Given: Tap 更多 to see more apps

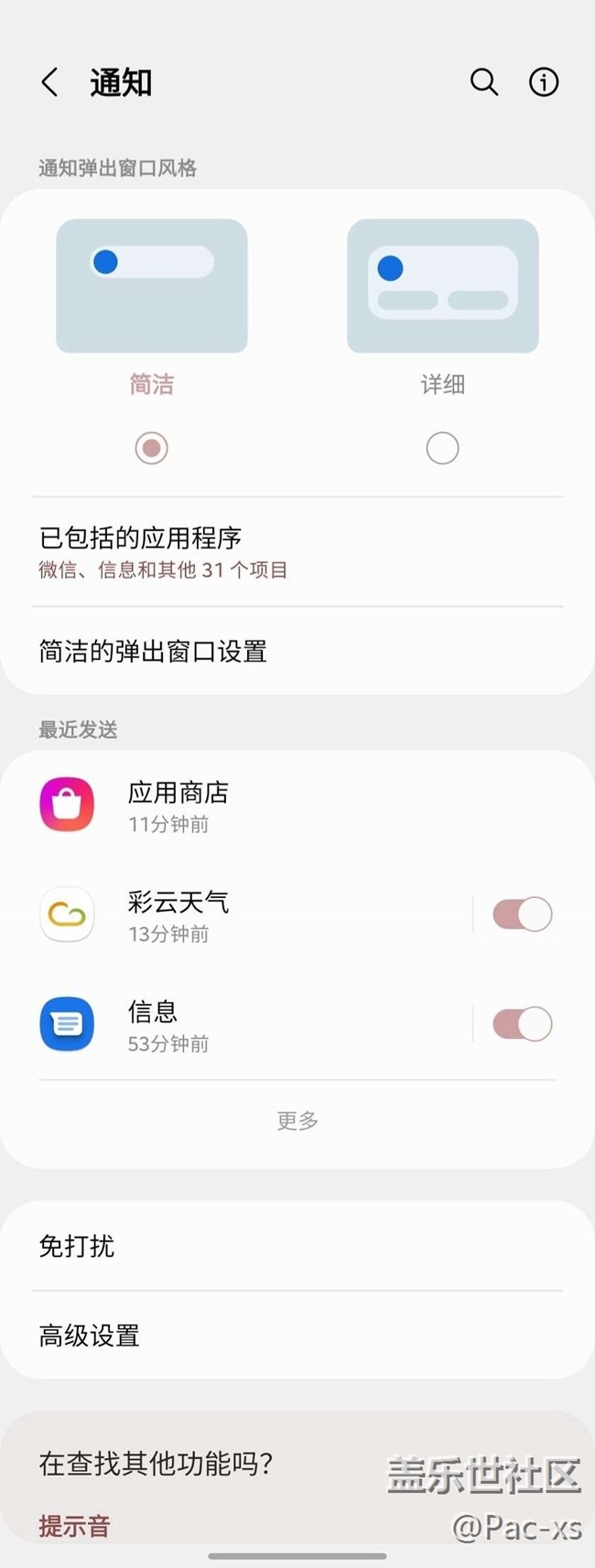Looking at the screenshot, I should (297, 1120).
